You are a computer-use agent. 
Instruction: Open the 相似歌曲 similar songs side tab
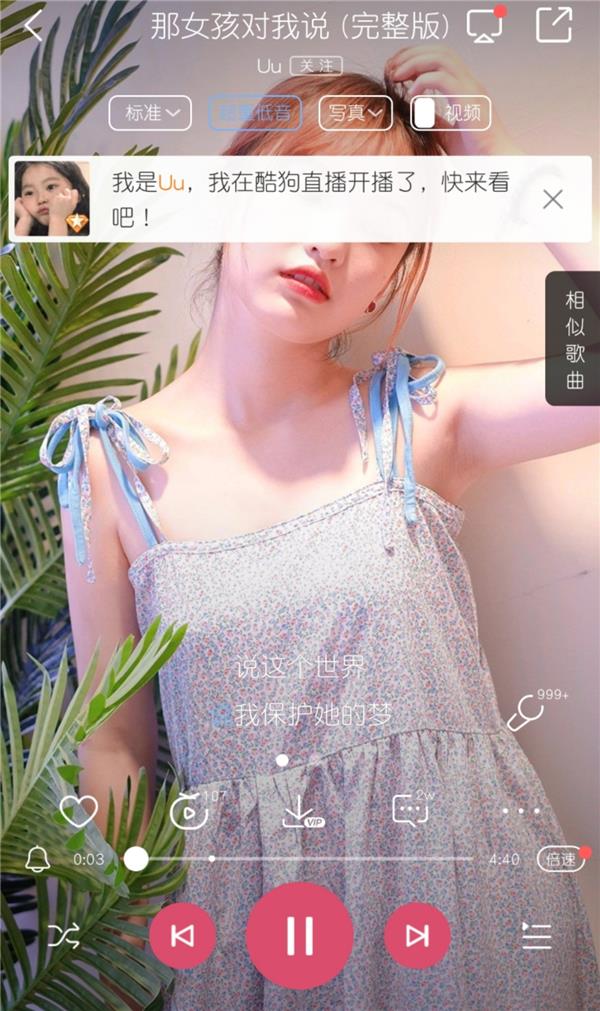pyautogui.click(x=574, y=338)
